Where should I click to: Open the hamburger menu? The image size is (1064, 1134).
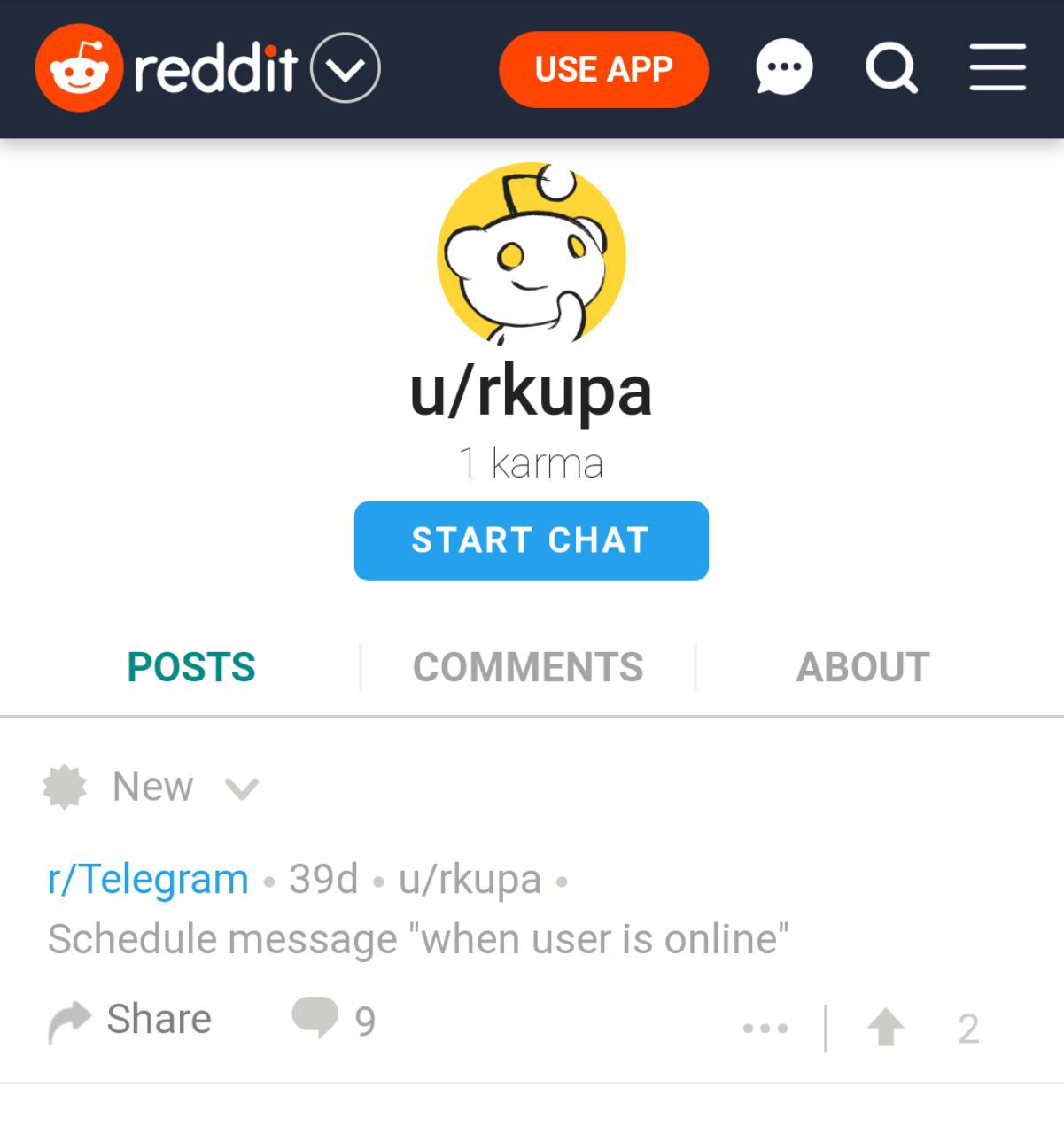tap(998, 67)
